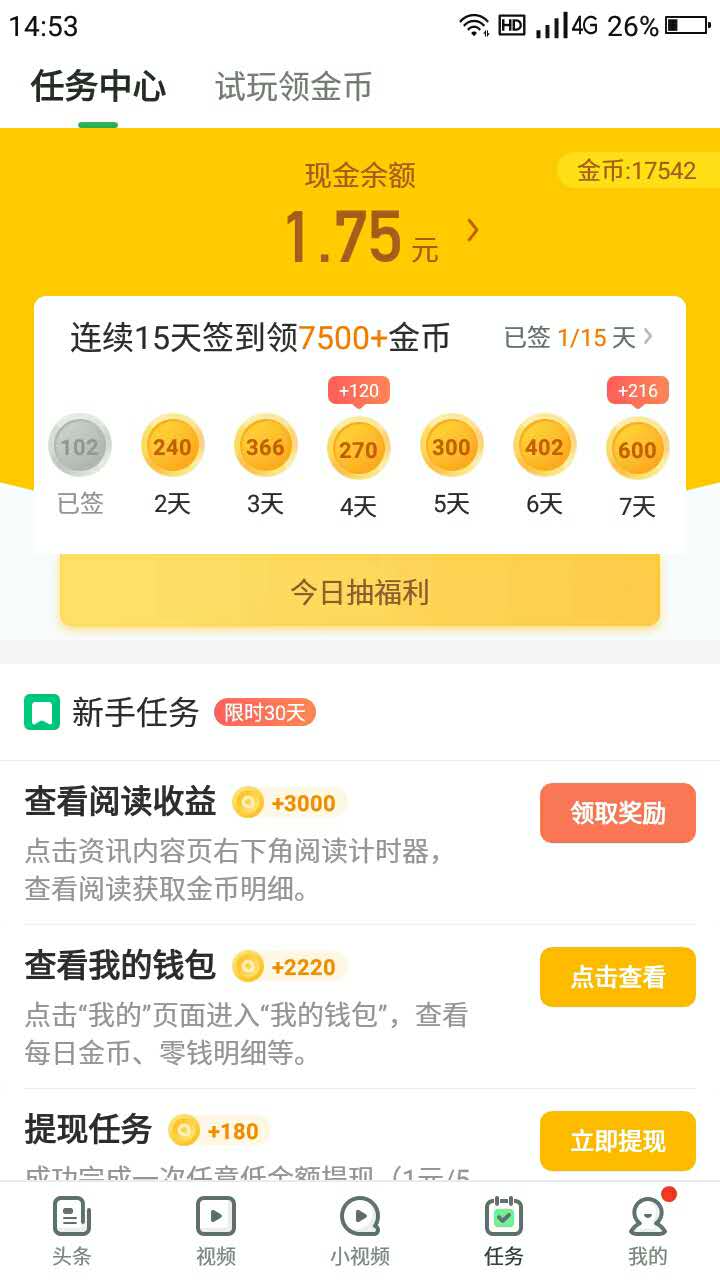Select the 任务中心 tab
The image size is (720, 1280).
click(x=95, y=88)
